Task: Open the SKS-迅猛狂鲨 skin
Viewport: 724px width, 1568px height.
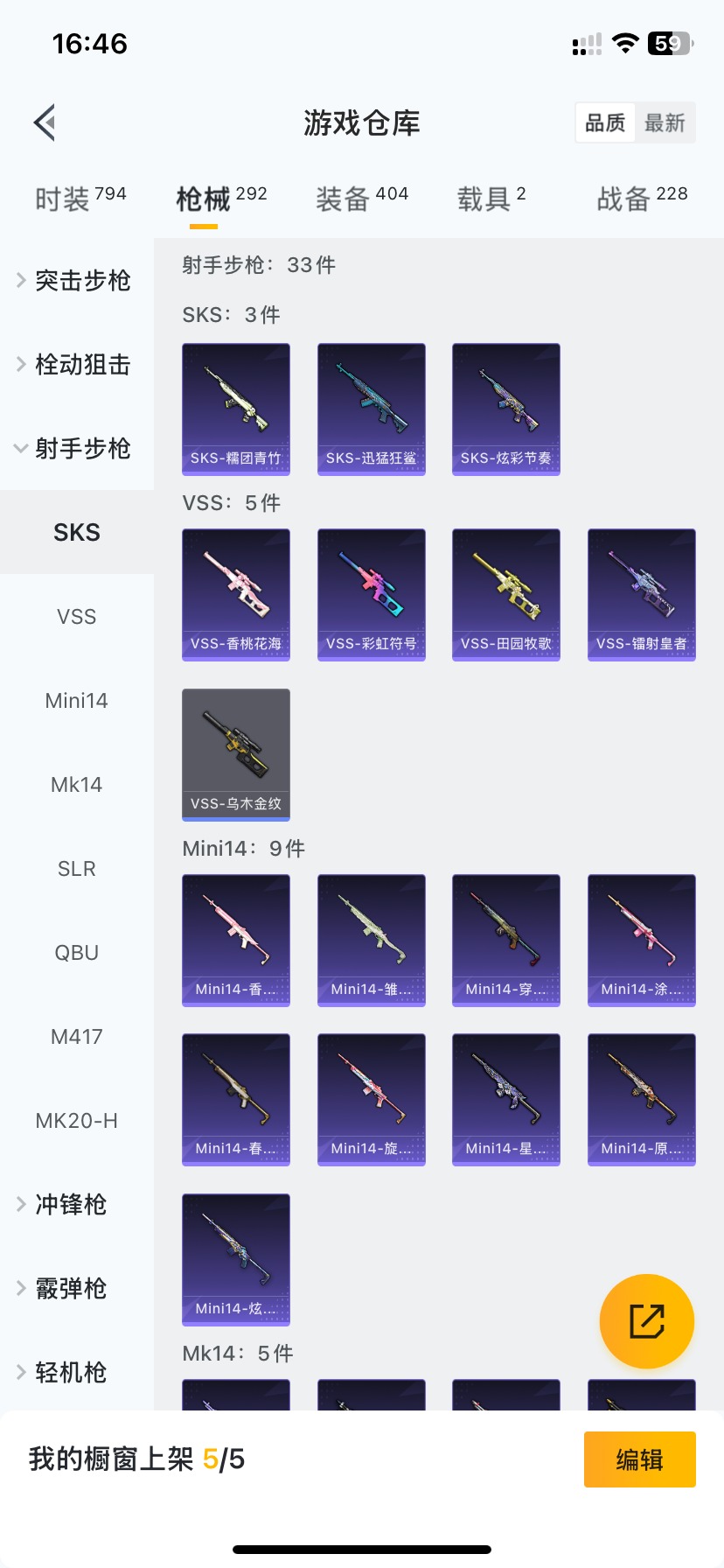Action: [372, 409]
